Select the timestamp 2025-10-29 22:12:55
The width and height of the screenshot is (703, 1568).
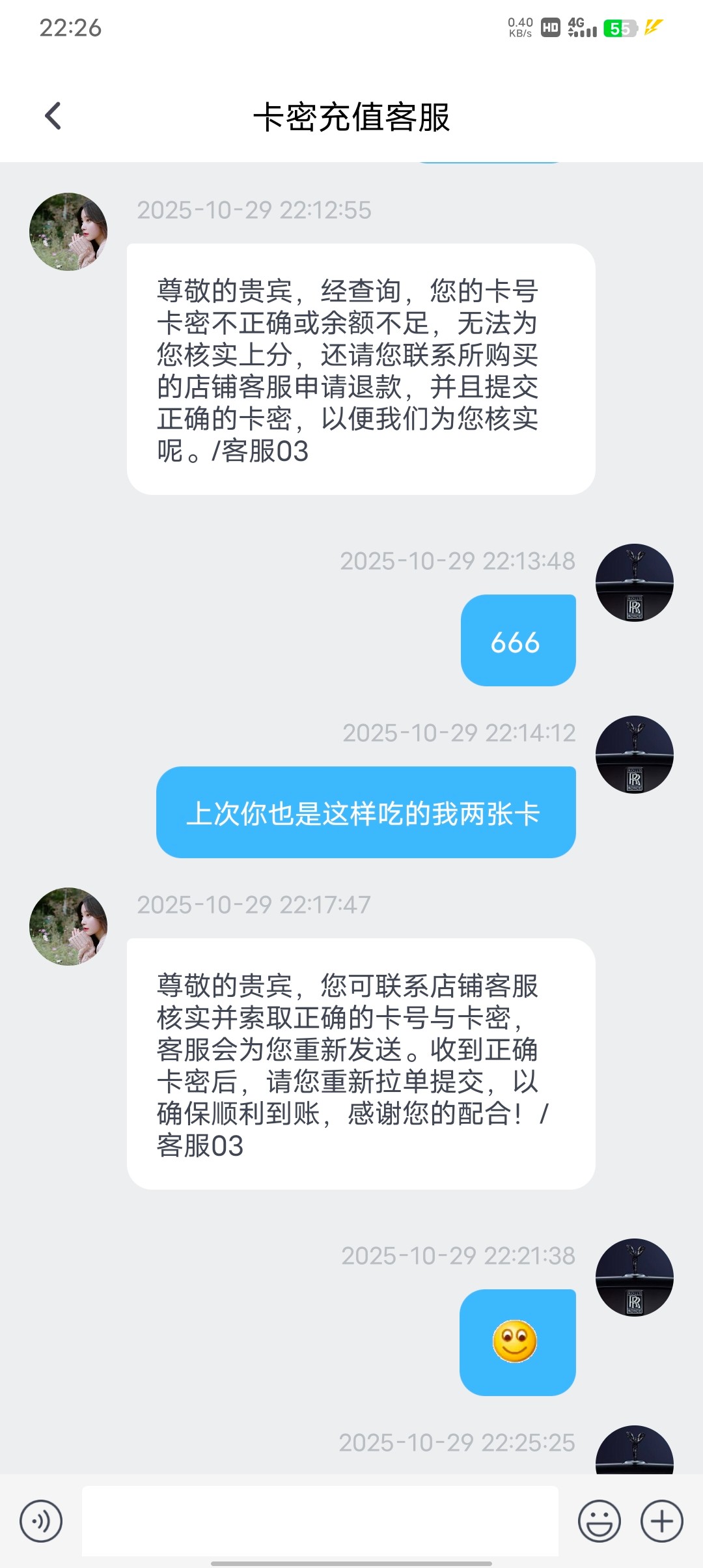click(x=254, y=210)
